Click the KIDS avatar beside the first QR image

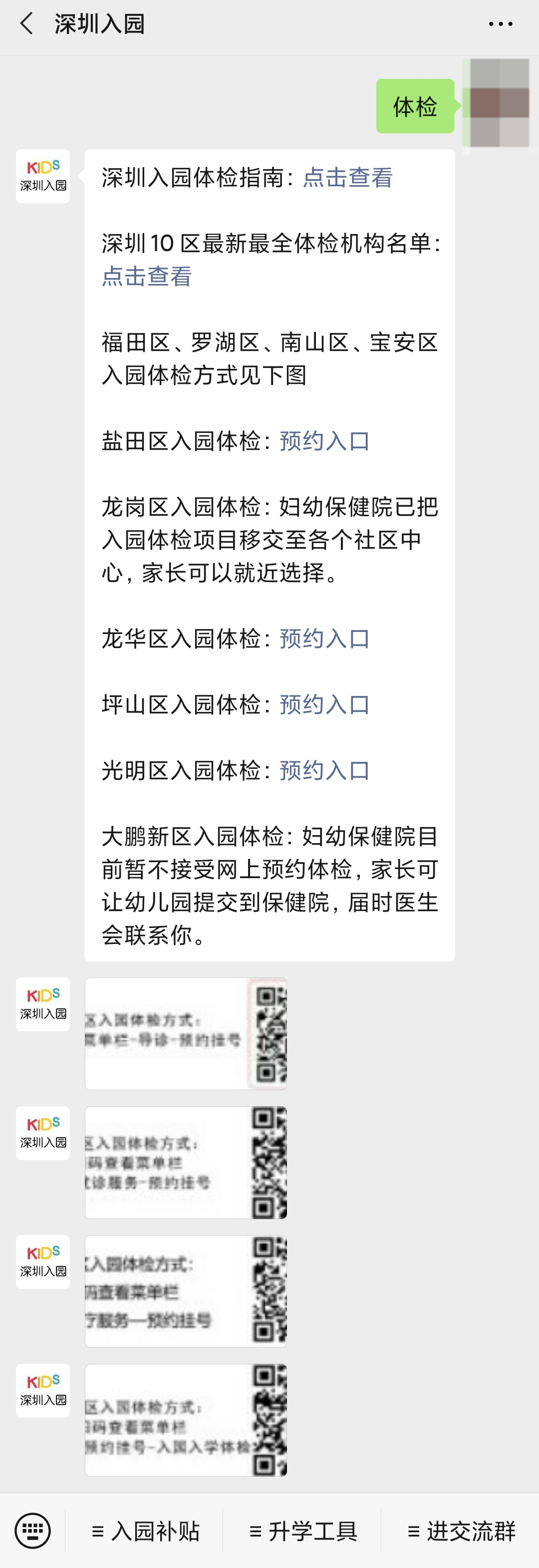[42, 1004]
